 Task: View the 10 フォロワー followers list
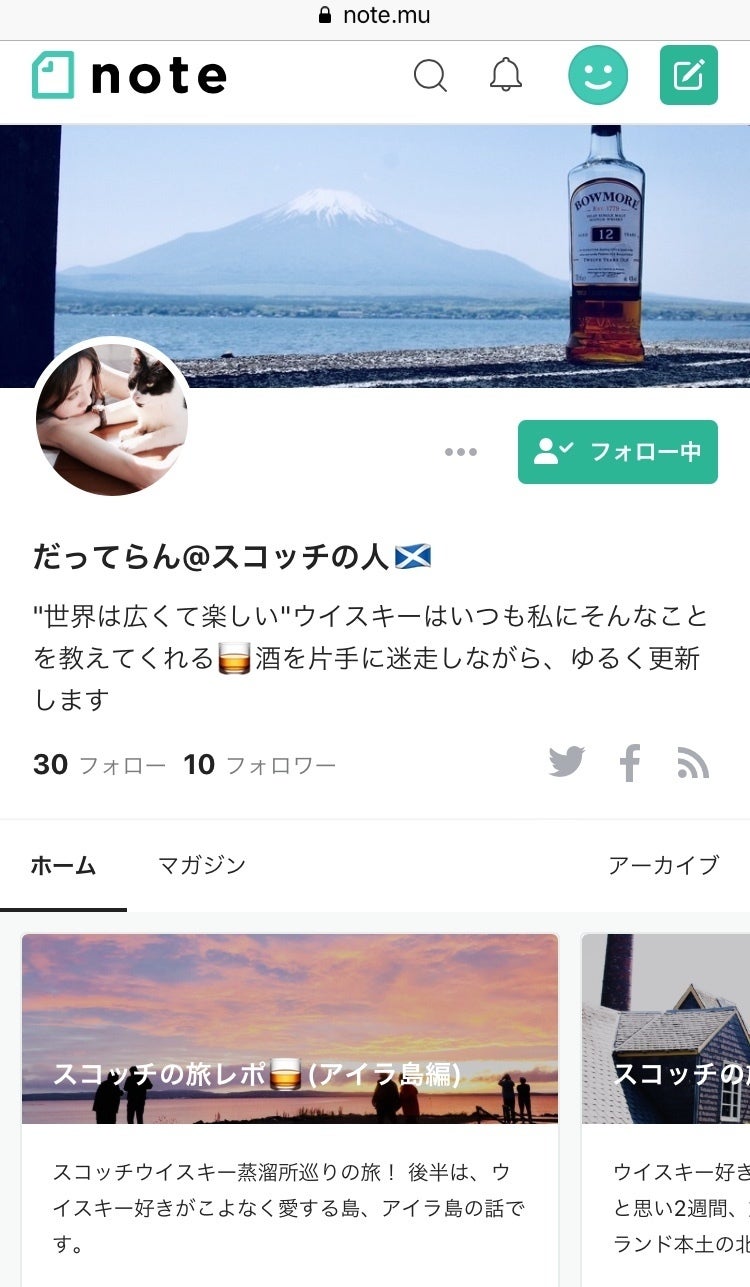259,765
